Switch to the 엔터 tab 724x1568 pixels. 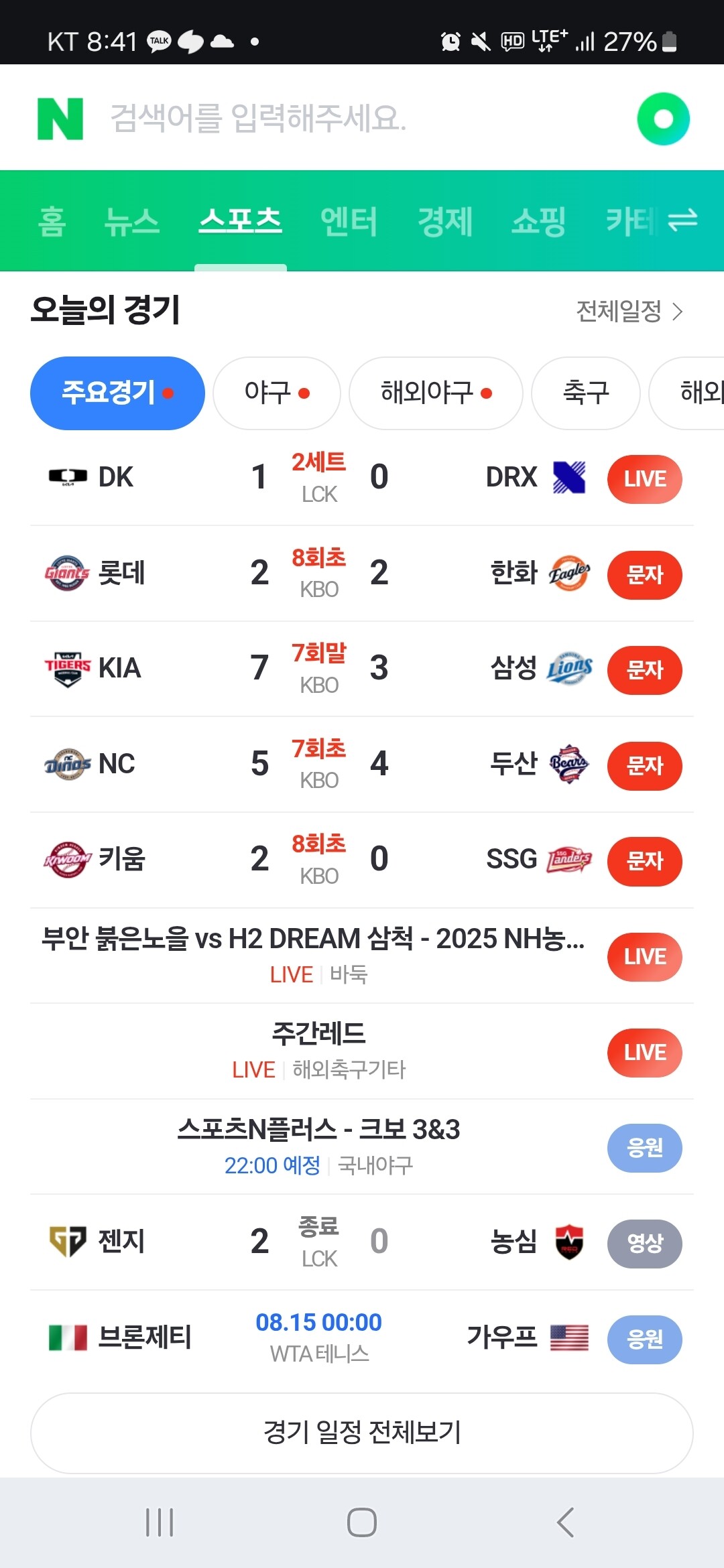(349, 221)
